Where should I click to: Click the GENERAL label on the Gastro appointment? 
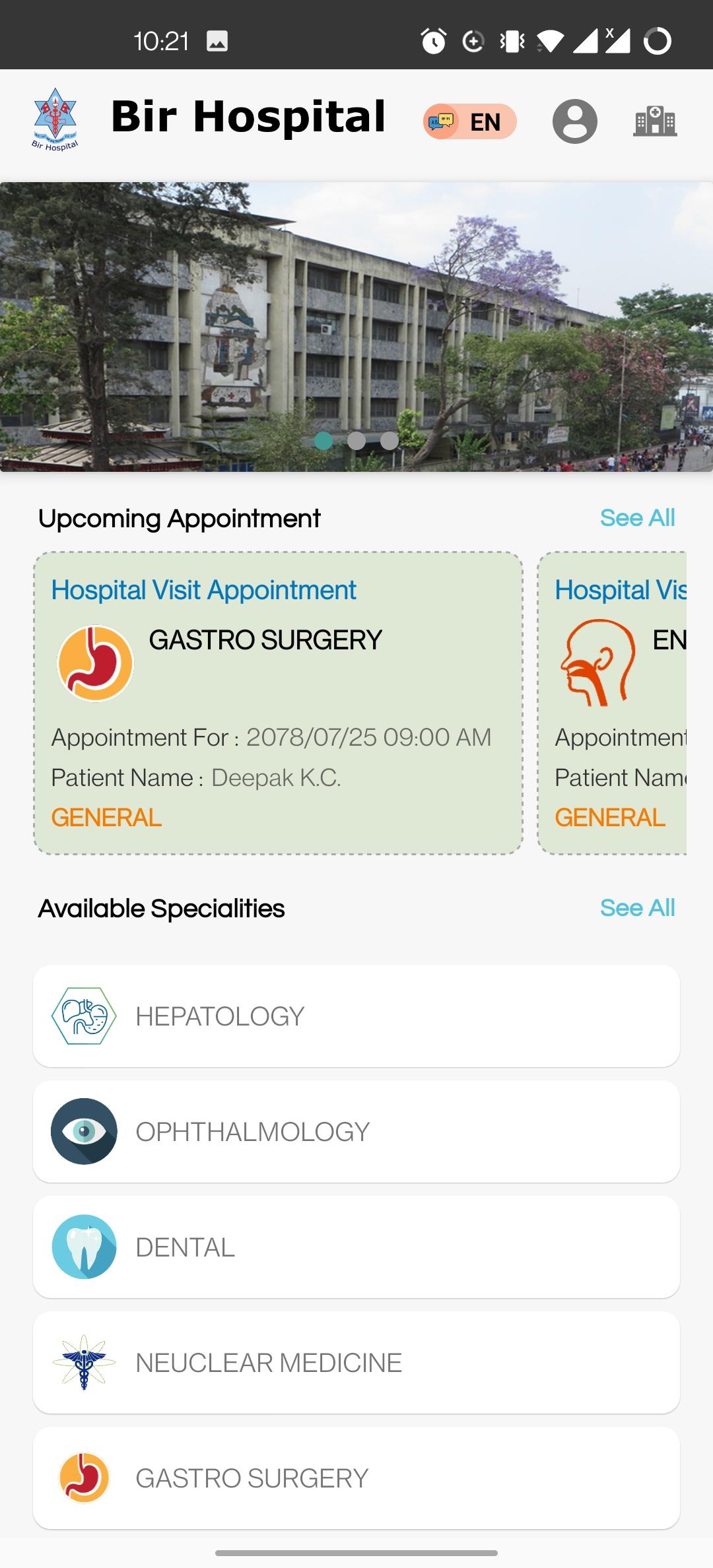pyautogui.click(x=106, y=819)
